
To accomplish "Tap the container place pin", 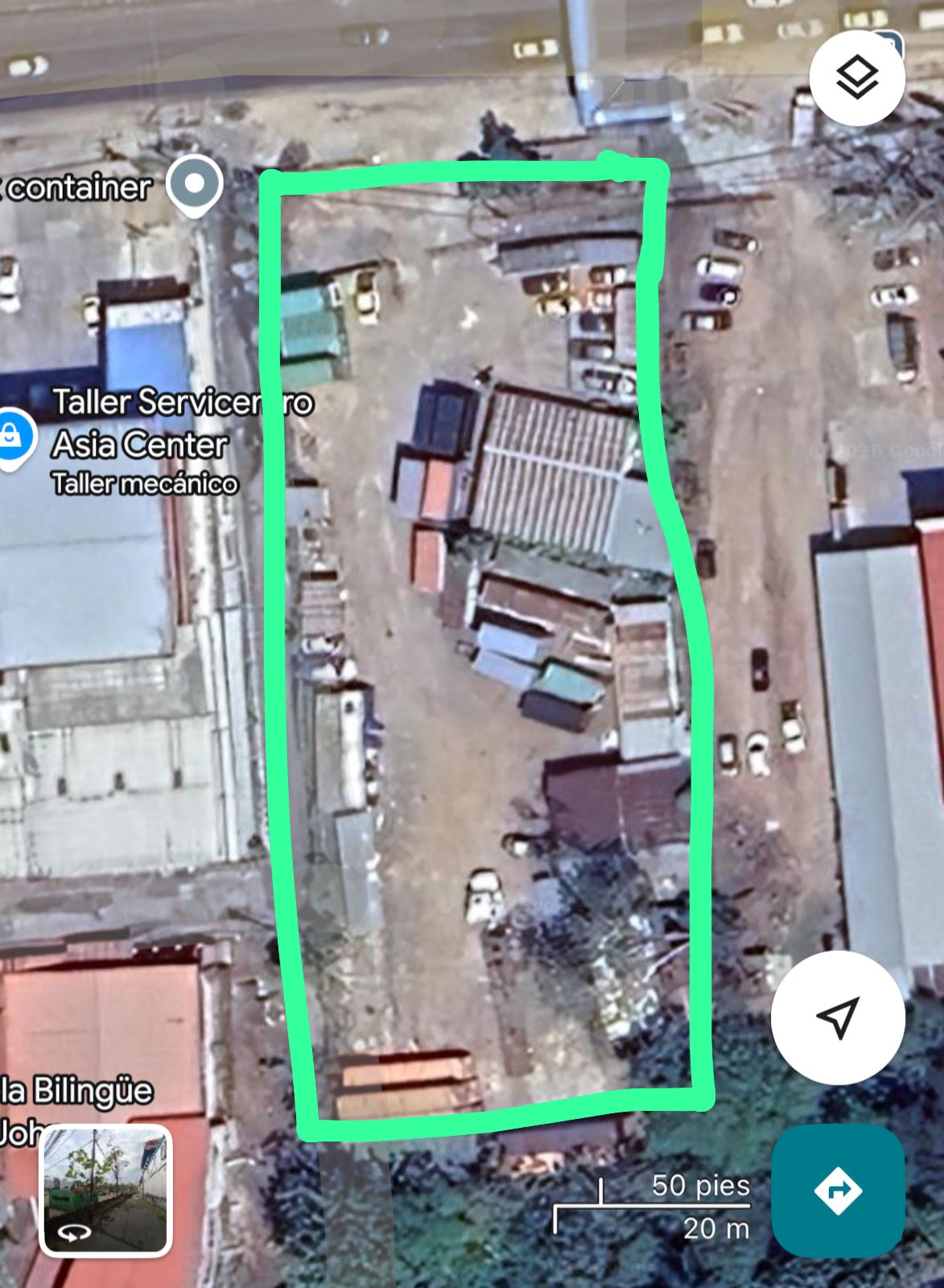I will [195, 185].
